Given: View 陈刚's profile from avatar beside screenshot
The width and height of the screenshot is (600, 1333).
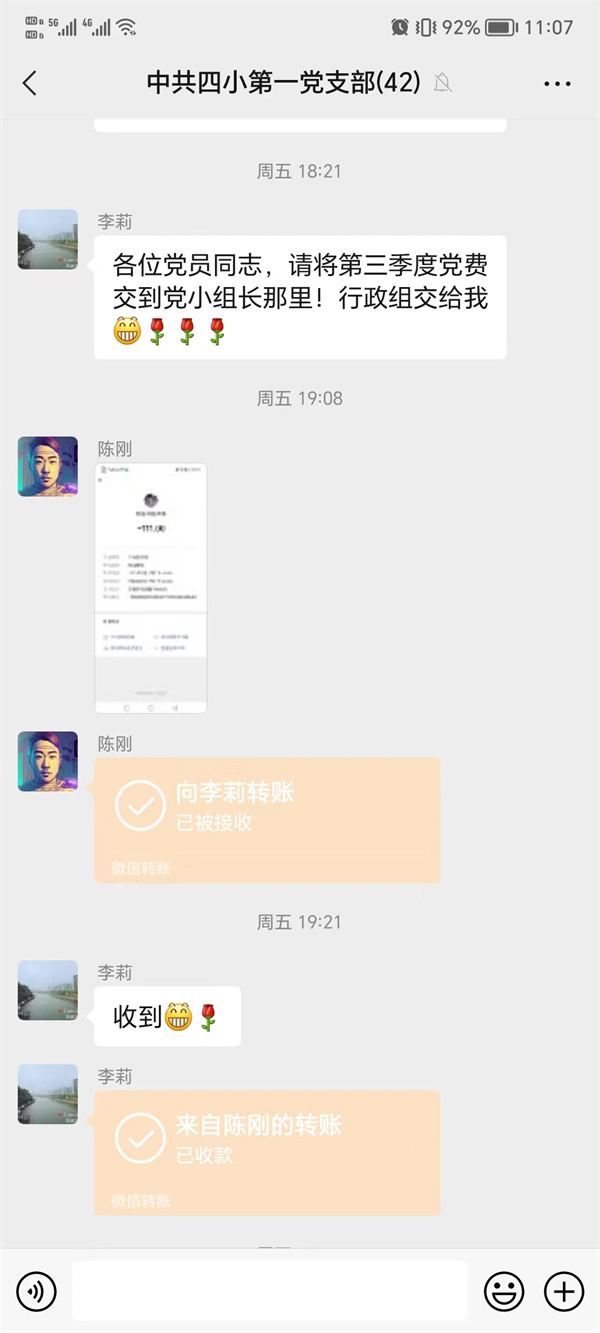Looking at the screenshot, I should [x=48, y=467].
